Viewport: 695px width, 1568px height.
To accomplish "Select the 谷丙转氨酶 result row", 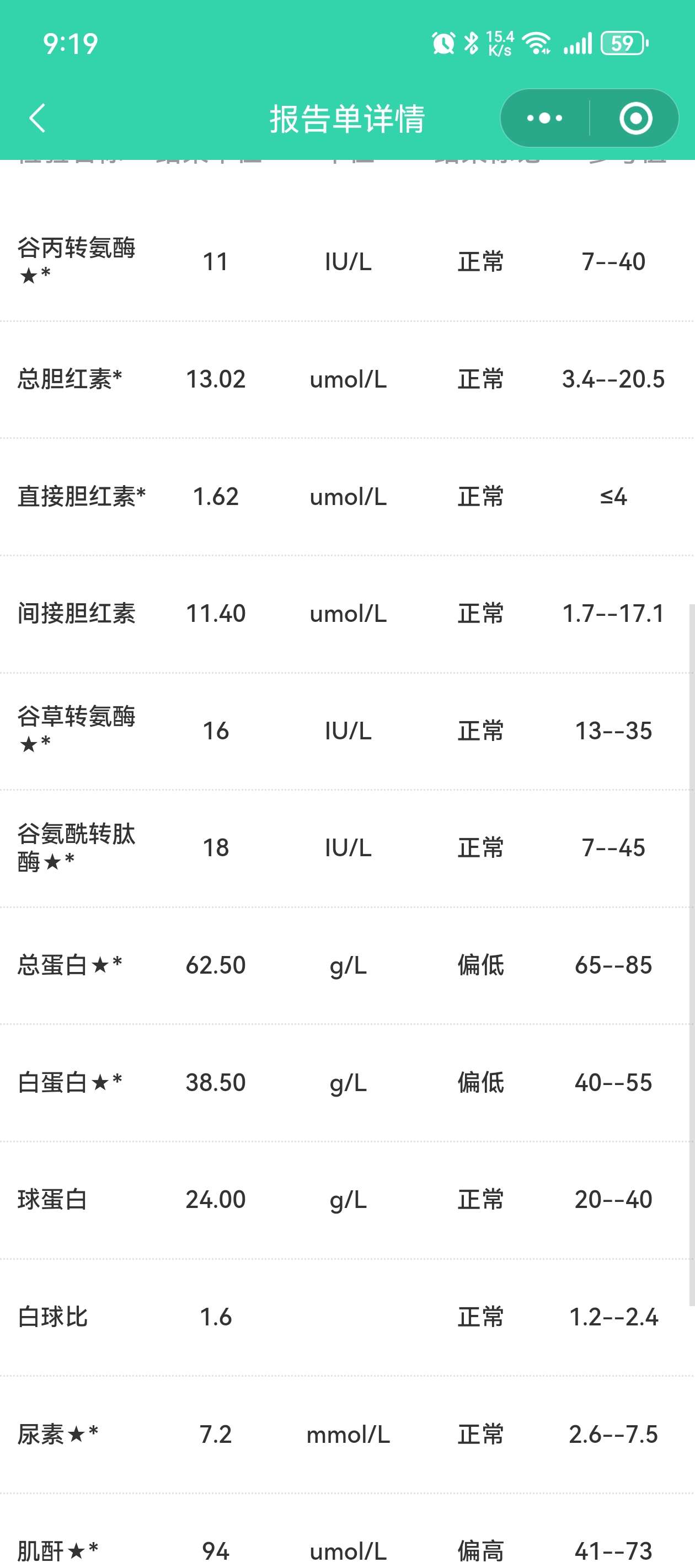I will coord(347,262).
